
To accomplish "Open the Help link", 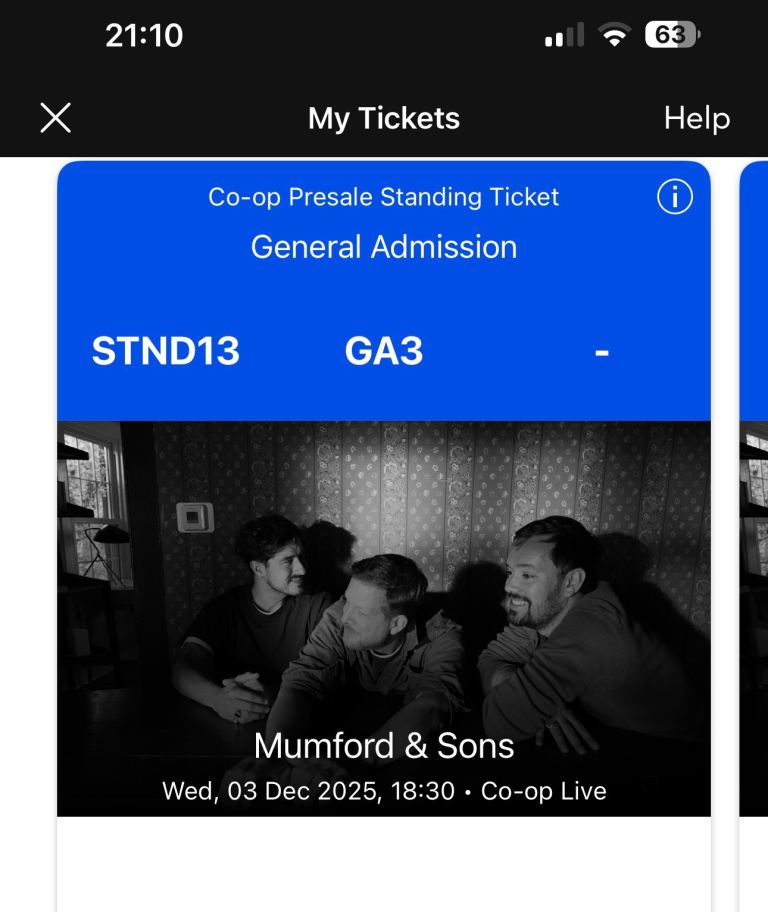I will tap(696, 118).
